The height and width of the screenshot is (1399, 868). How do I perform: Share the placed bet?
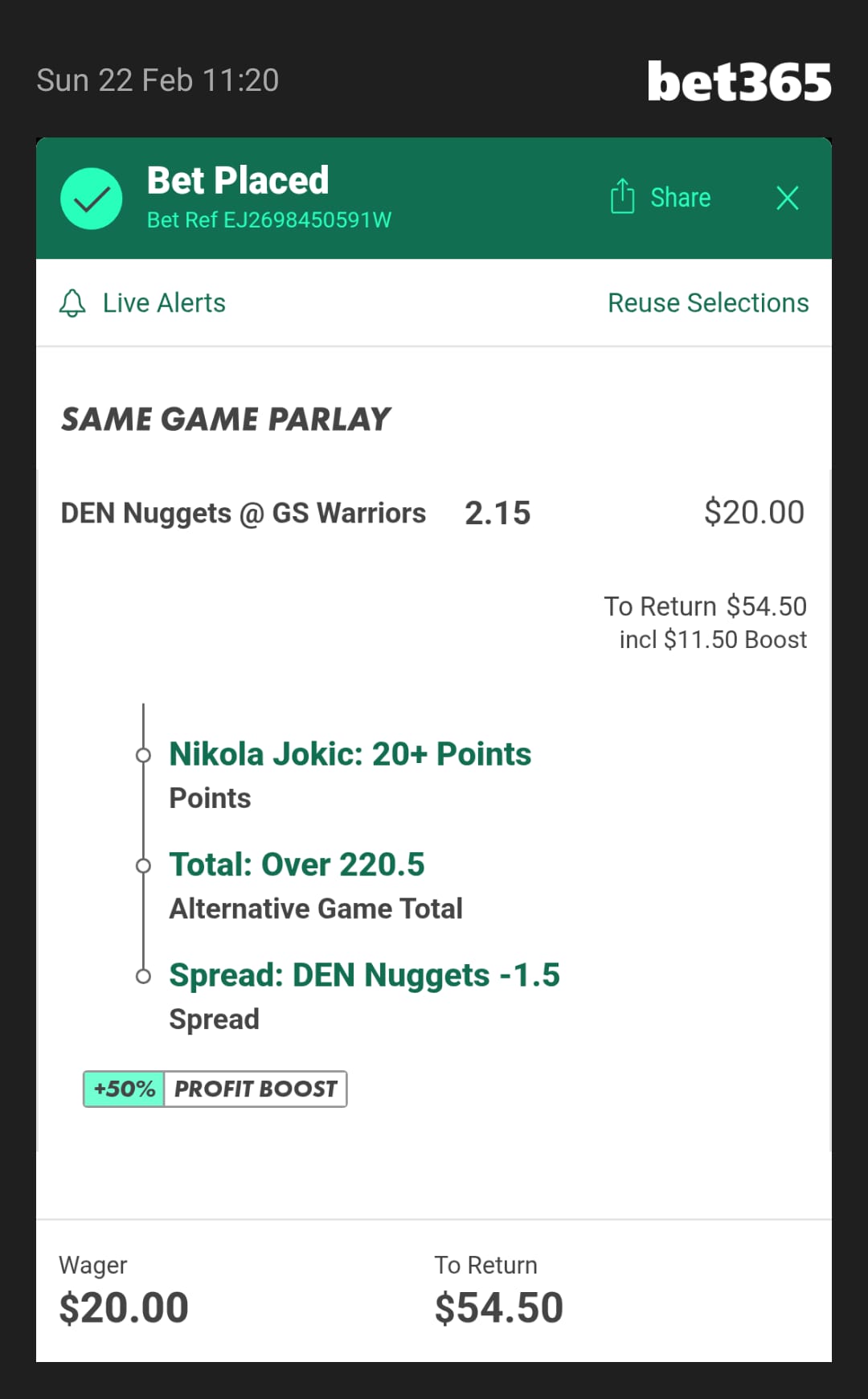(x=661, y=198)
